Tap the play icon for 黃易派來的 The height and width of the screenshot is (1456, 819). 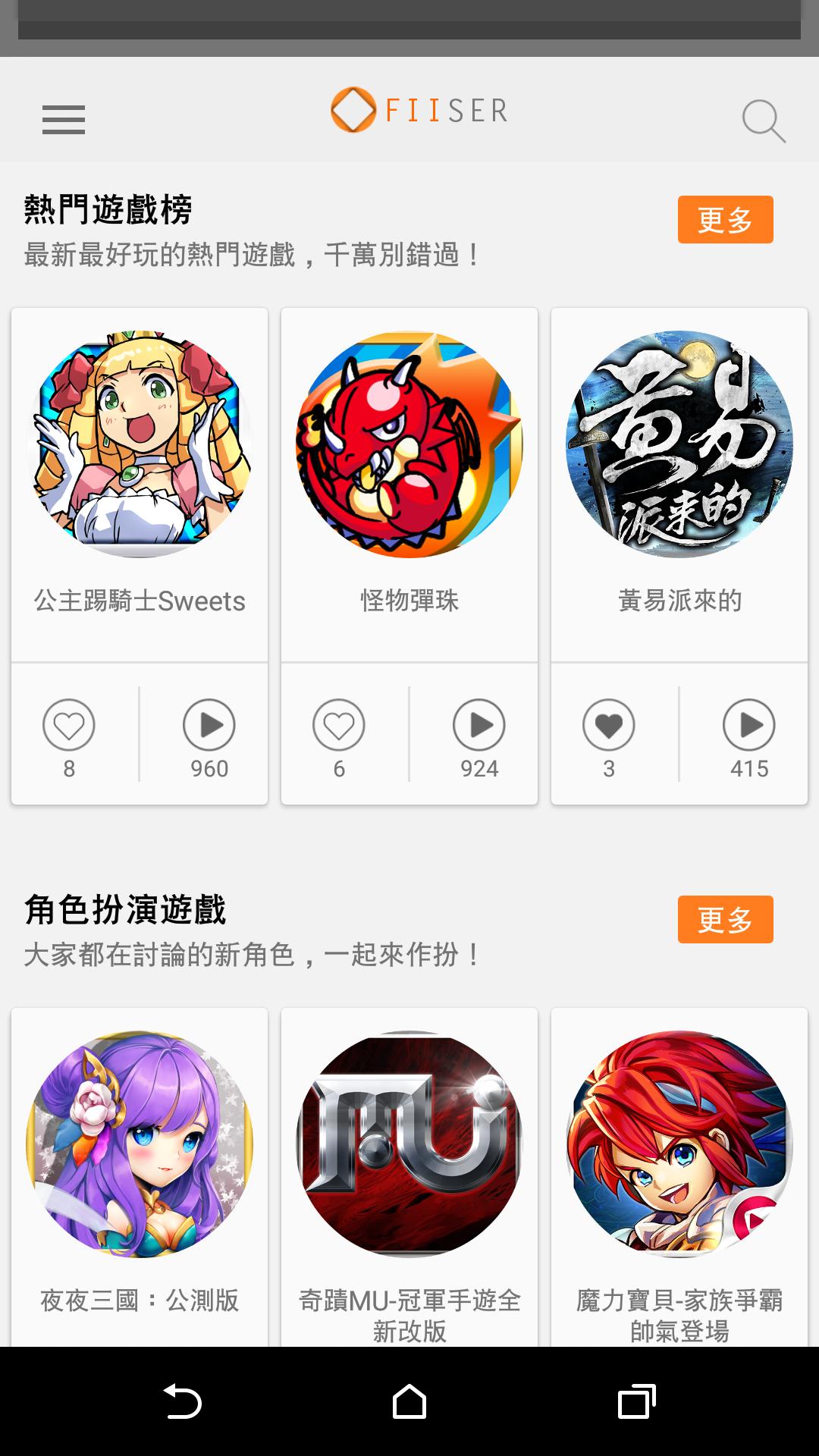point(749,726)
